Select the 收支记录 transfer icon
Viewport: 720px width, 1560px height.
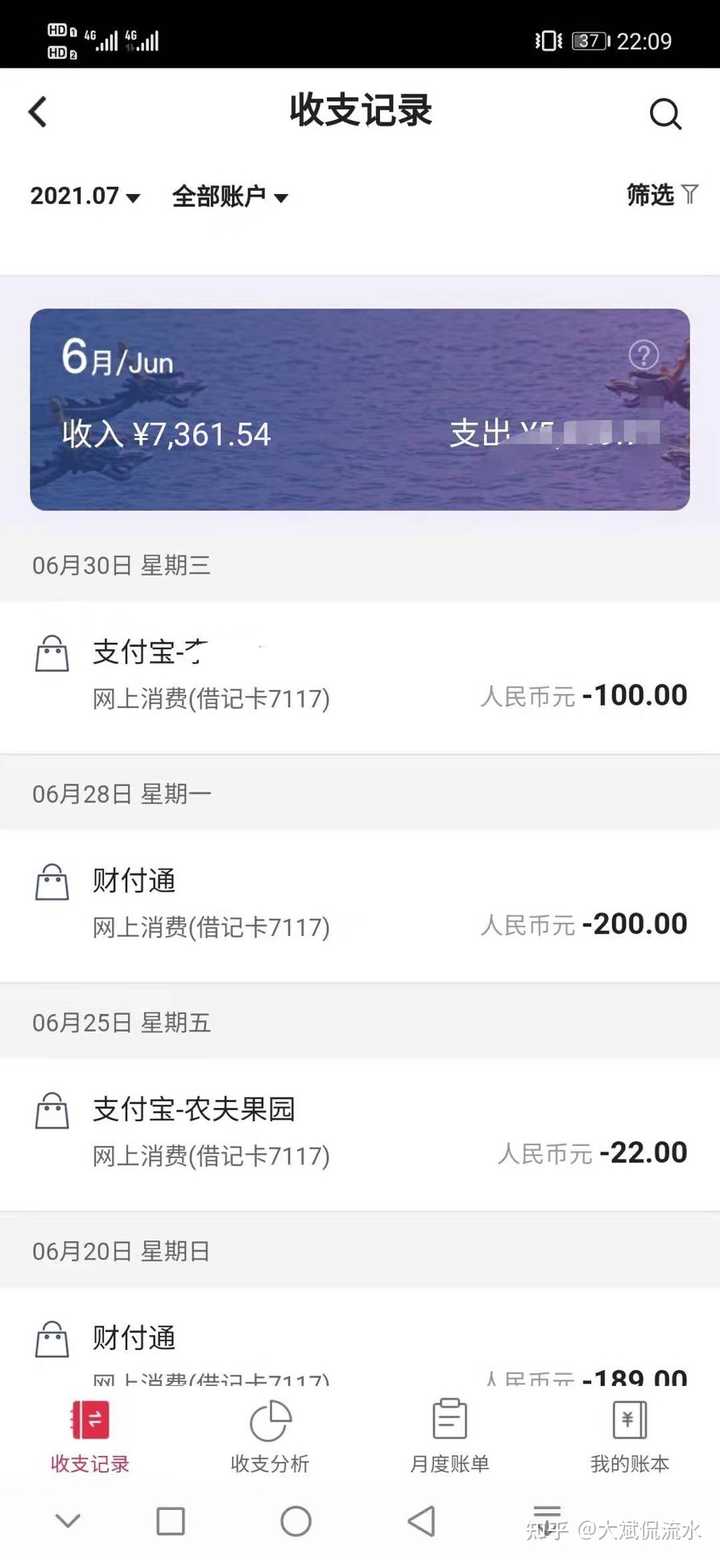point(89,1420)
